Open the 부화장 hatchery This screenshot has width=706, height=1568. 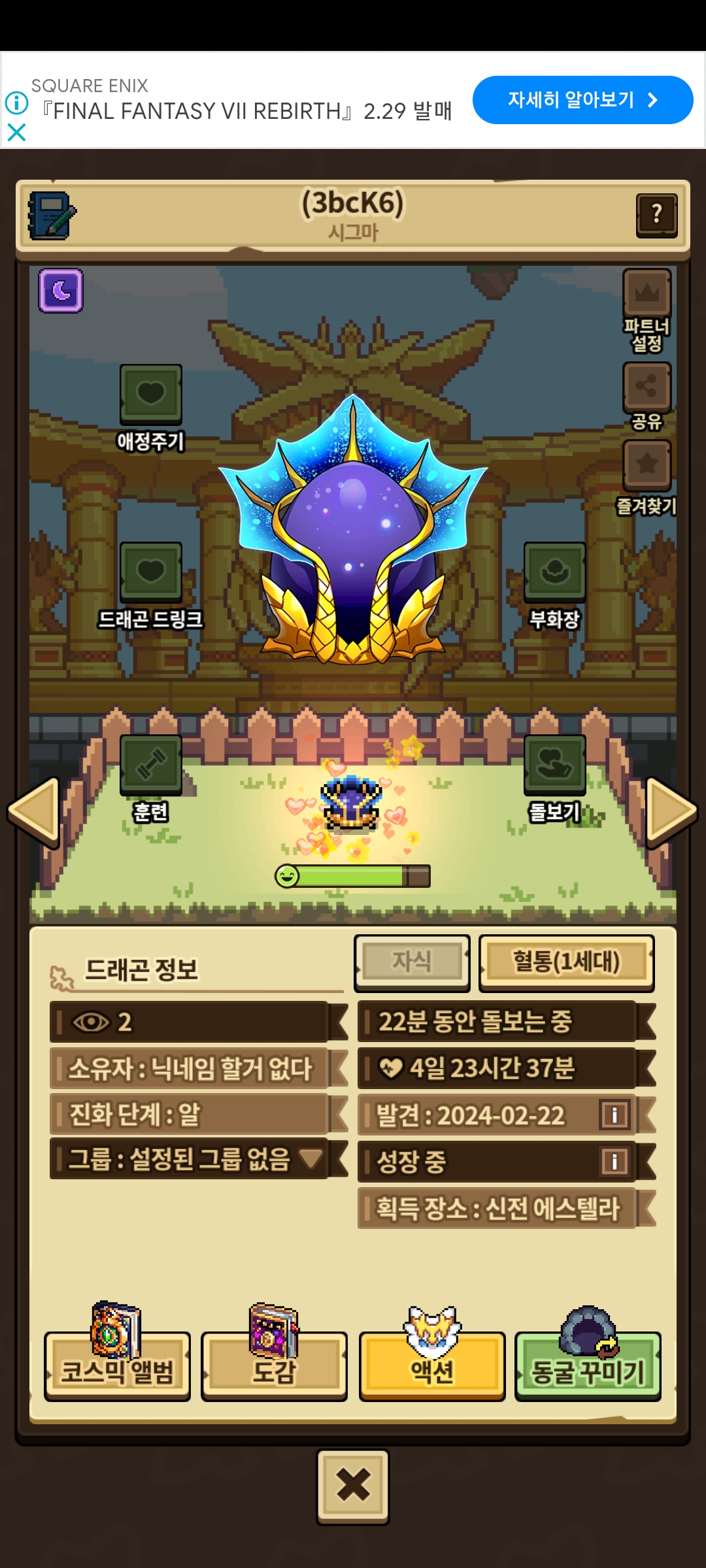coord(554,573)
